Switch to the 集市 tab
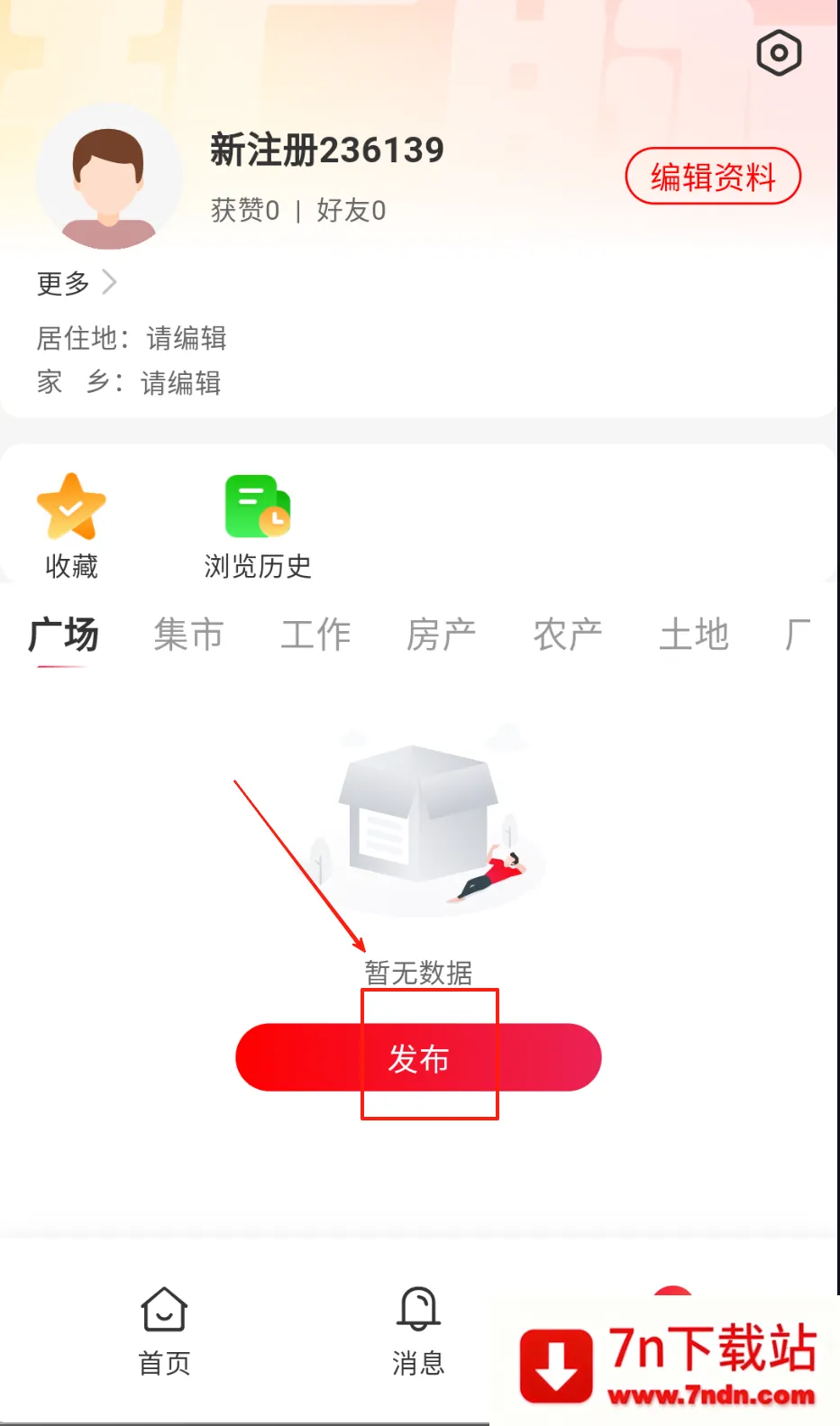Viewport: 840px width, 1426px height. (x=187, y=635)
